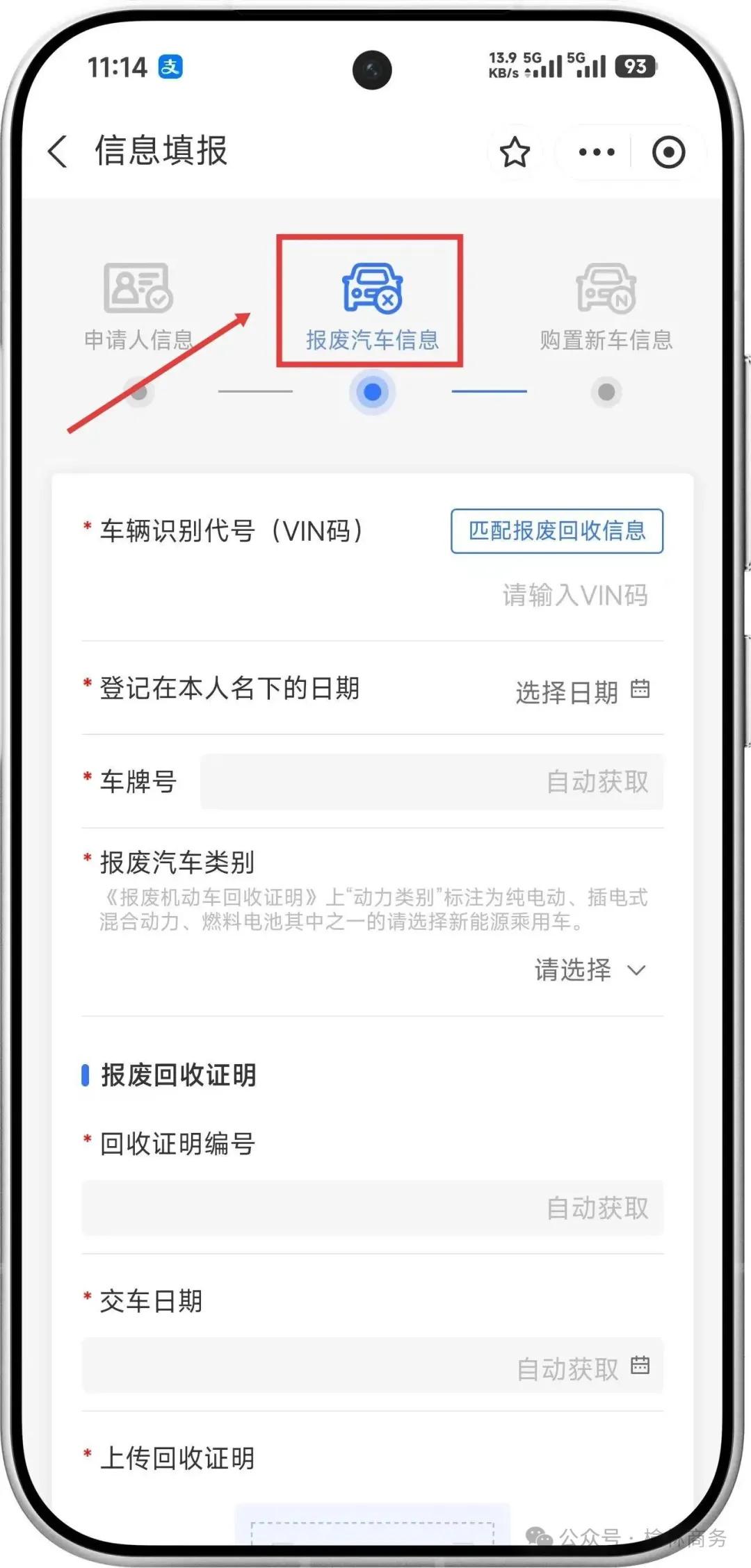Close the mini program via the circle icon
Screen dimensions: 751x1568
tap(668, 152)
